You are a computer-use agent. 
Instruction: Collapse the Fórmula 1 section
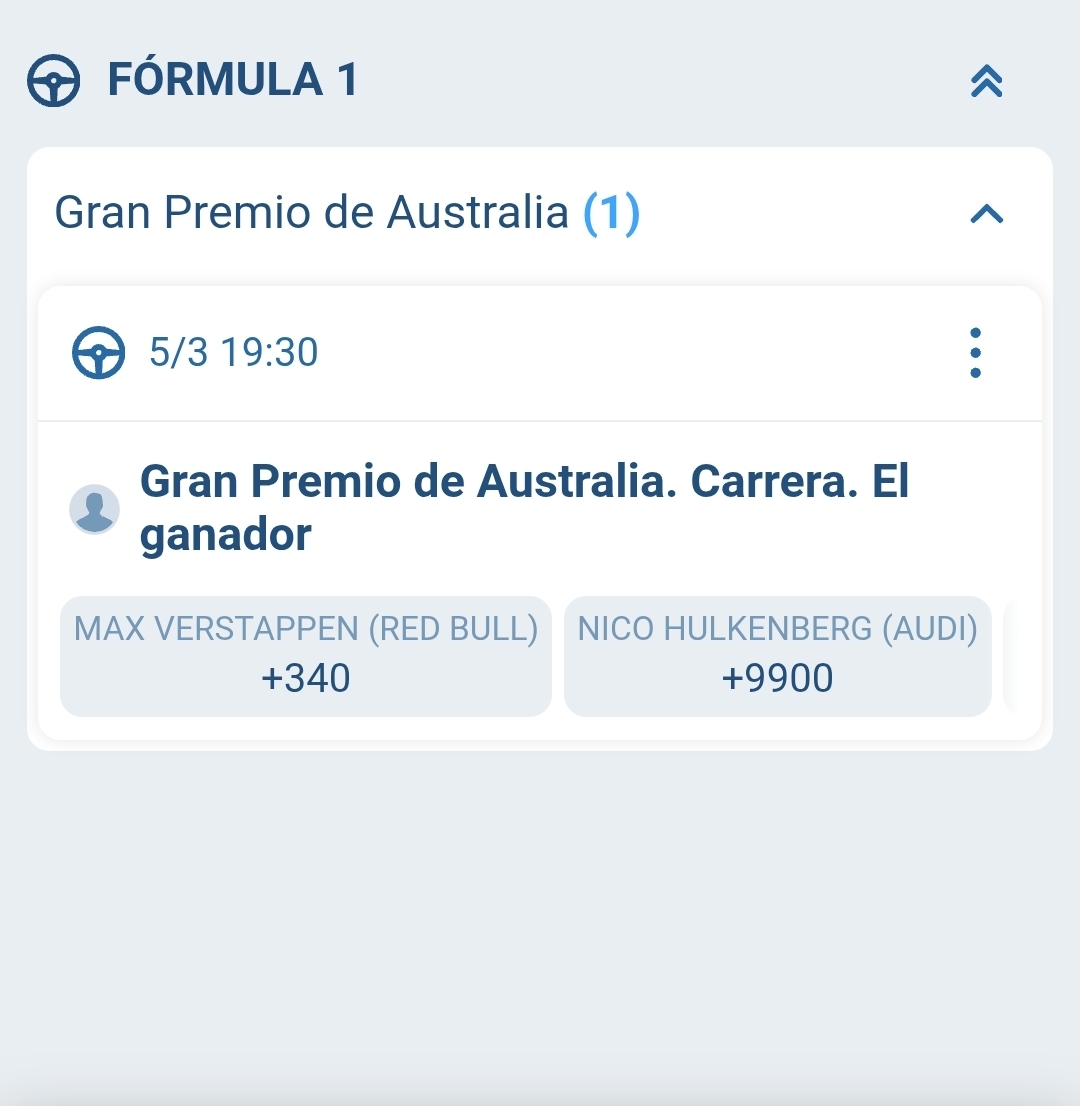986,81
